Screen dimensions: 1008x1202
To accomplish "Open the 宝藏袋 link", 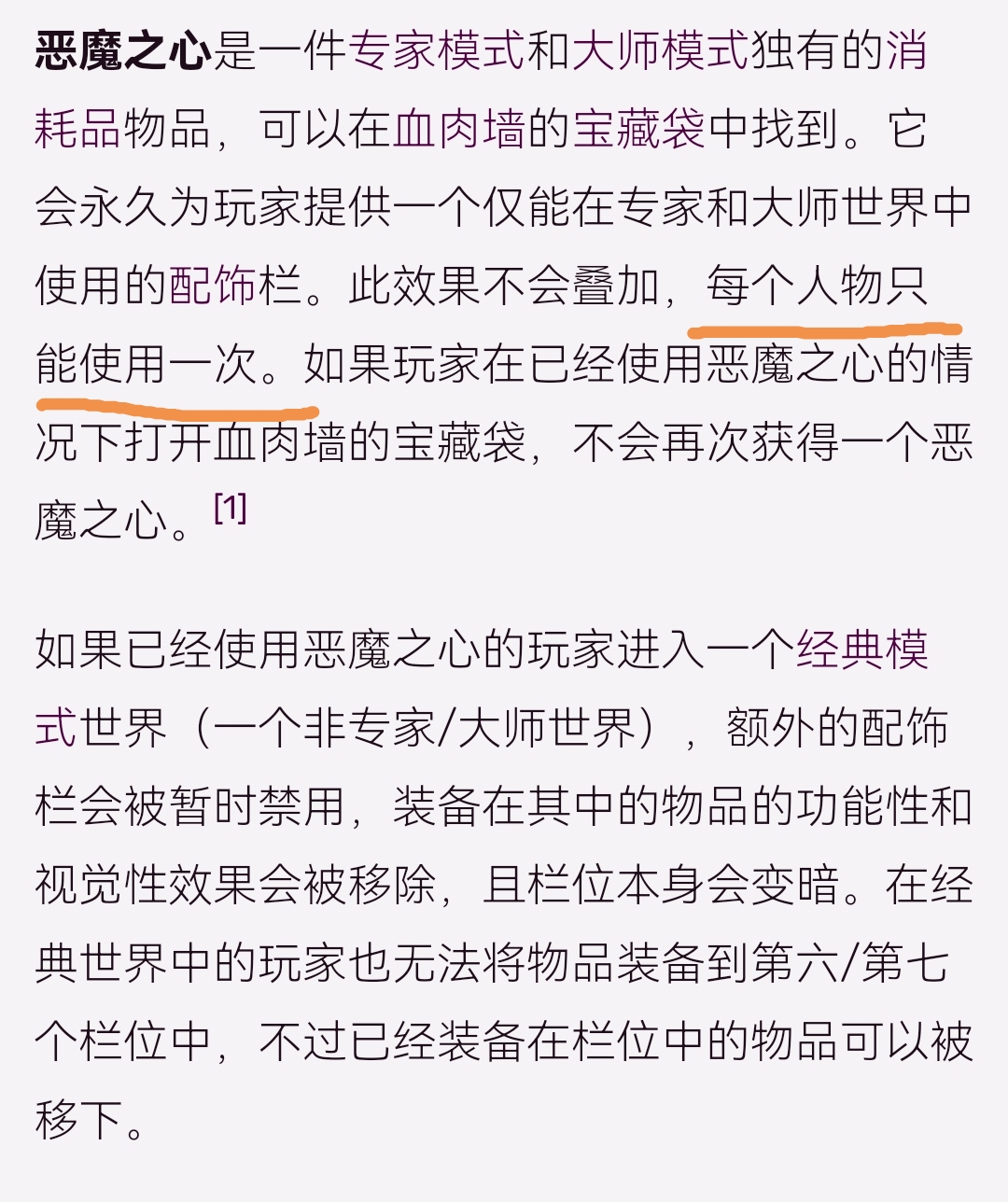I will pos(638,129).
